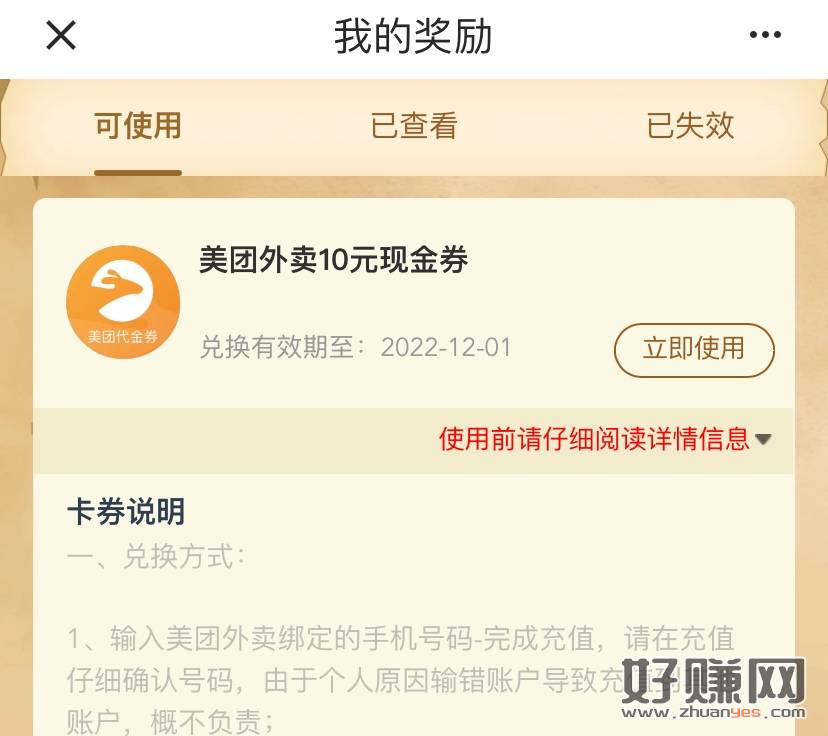Viewport: 828px width, 736px height.
Task: Switch to the 已失效 tab
Action: point(690,126)
